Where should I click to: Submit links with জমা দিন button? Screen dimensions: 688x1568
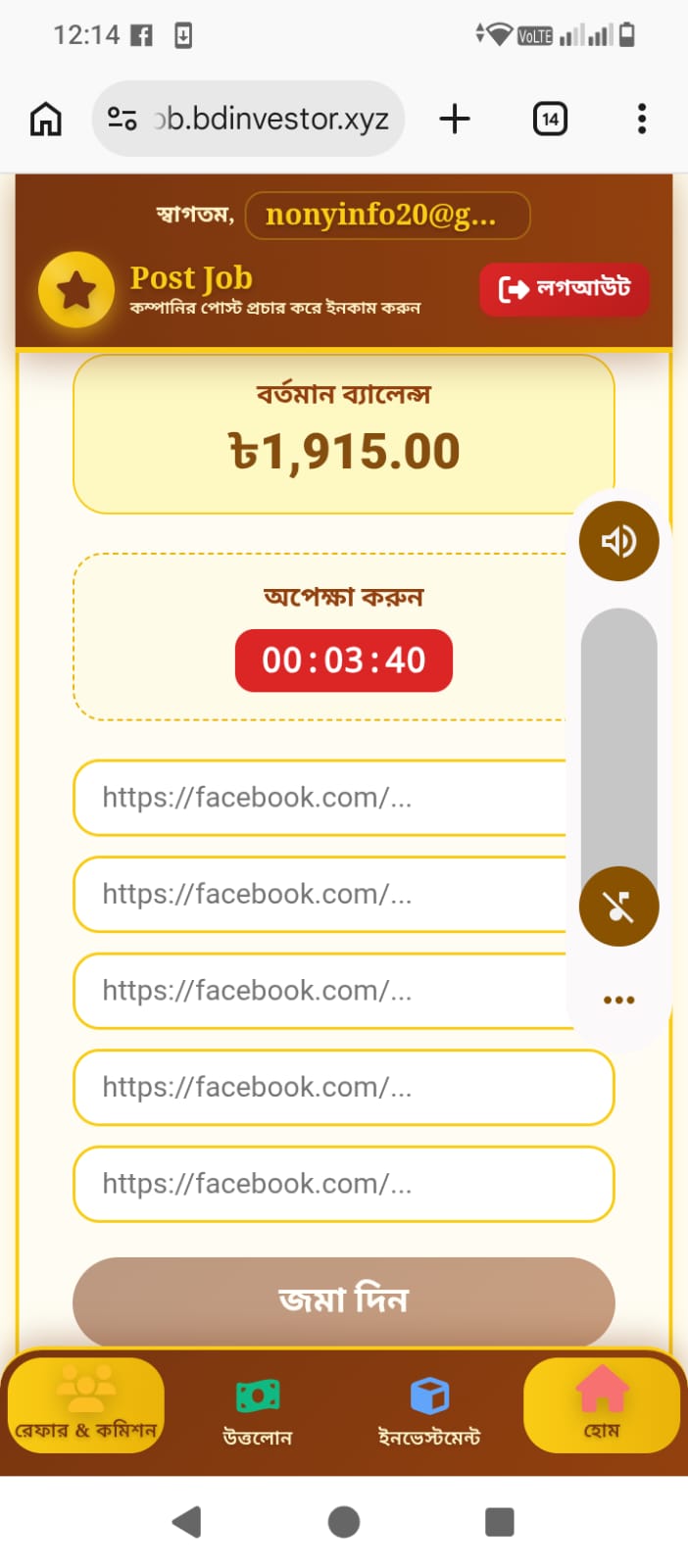pyautogui.click(x=343, y=1300)
